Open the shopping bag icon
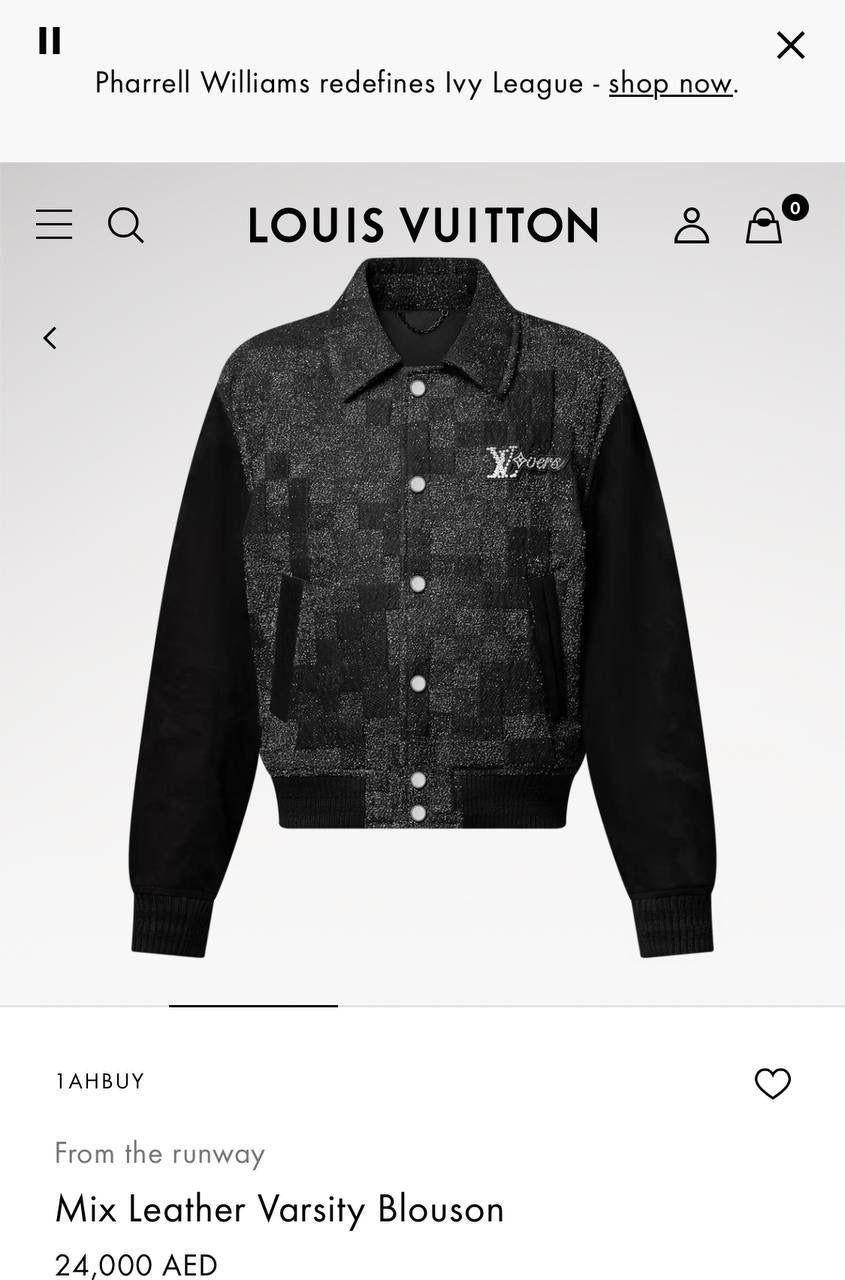Screen dimensions: 845x1280 click(x=763, y=228)
